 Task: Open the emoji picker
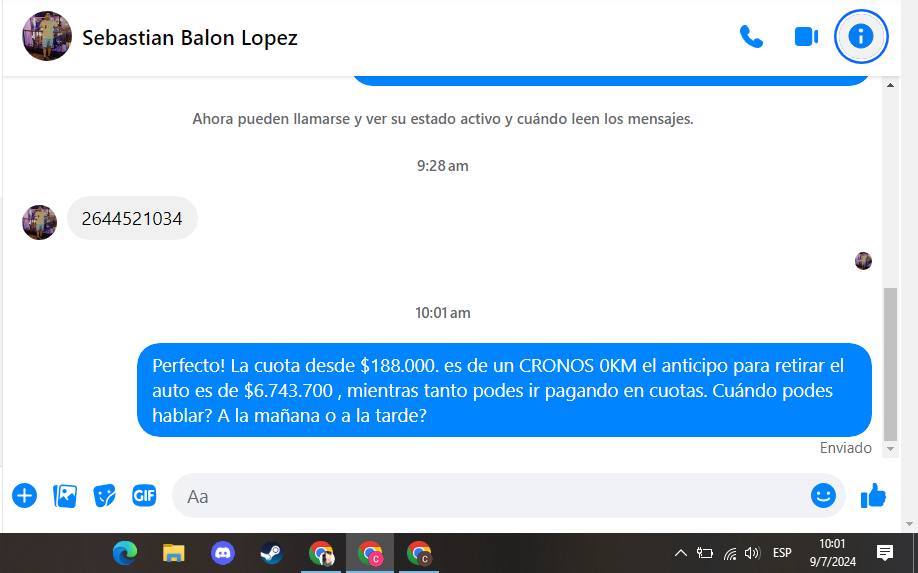823,495
